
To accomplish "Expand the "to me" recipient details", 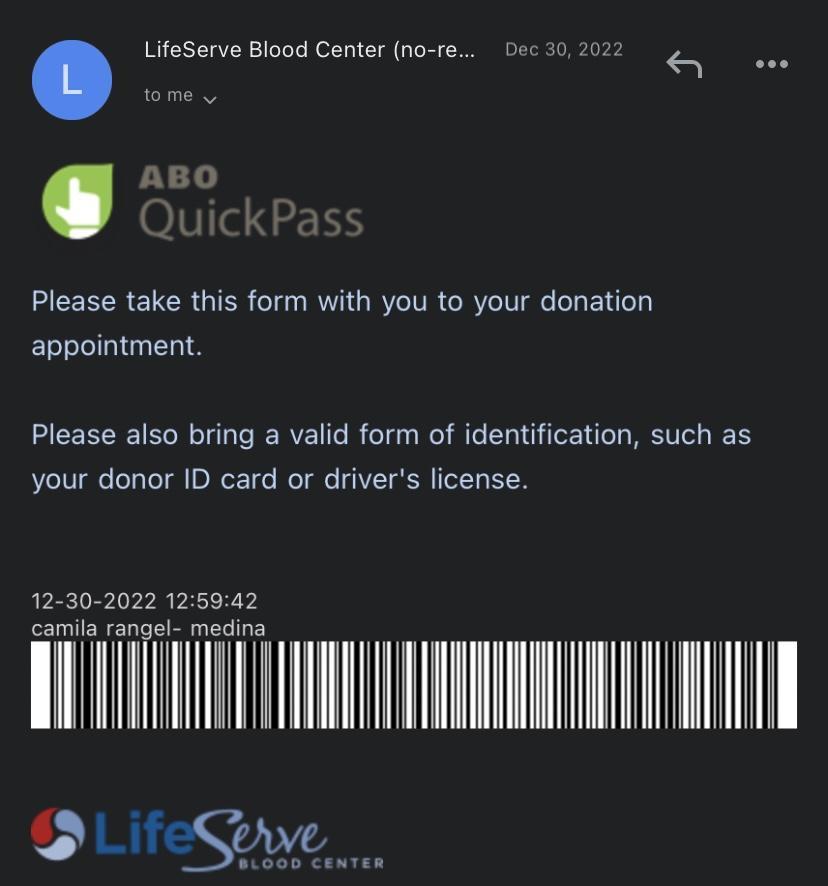I will tap(181, 96).
